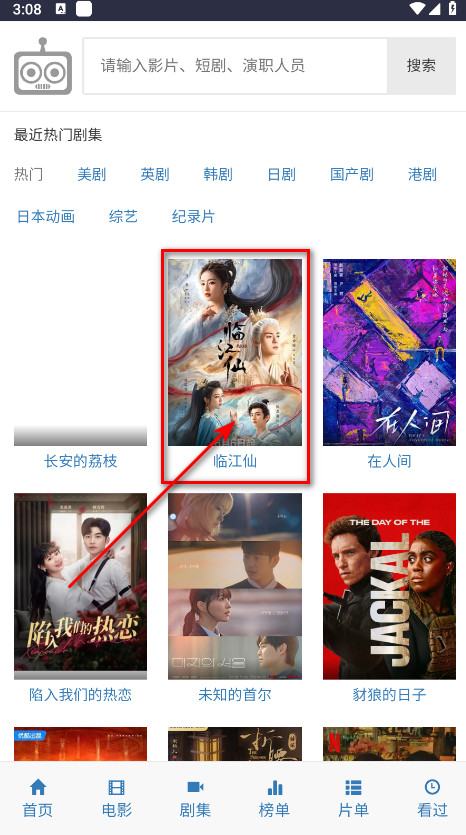Select the 日剧 category link

(281, 175)
